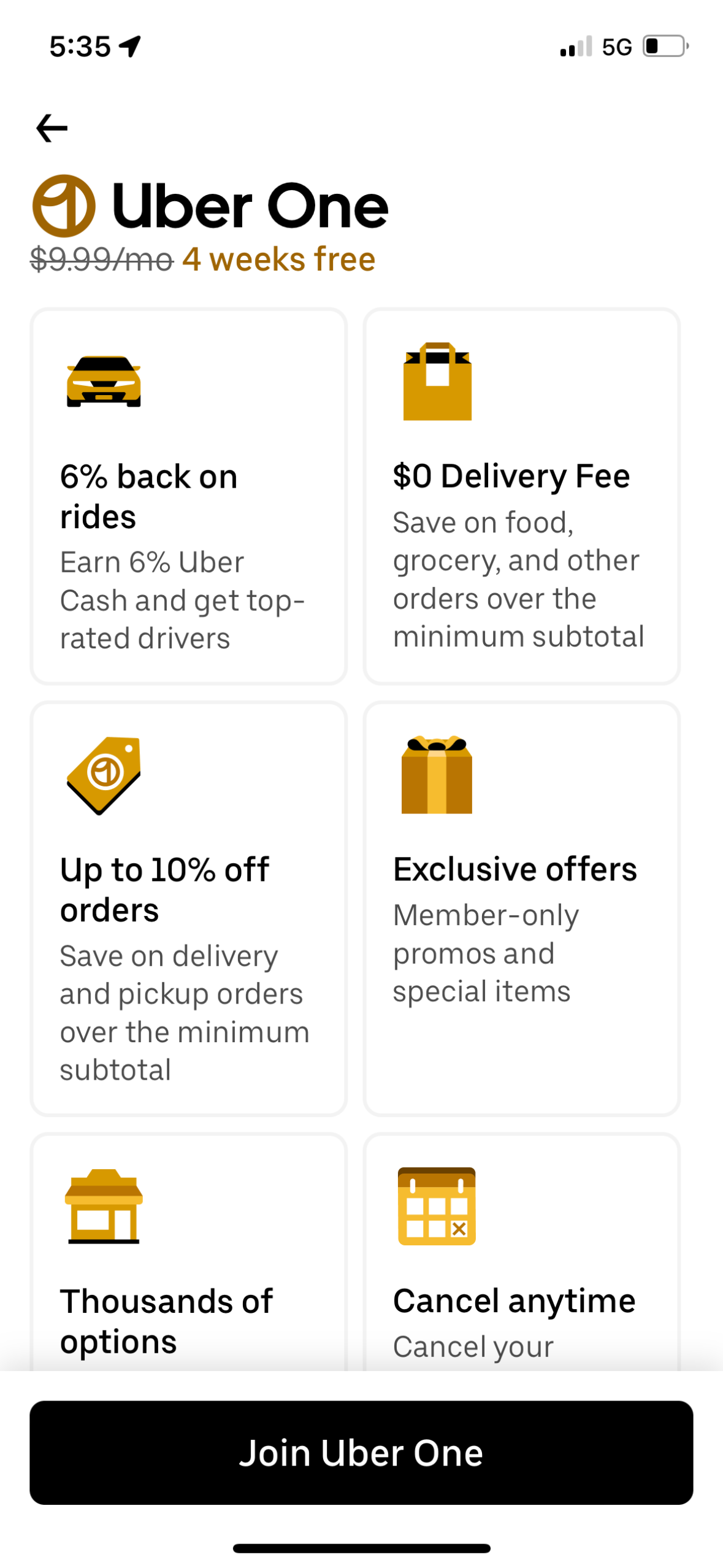Click the battery indicator in the status bar
723x1568 pixels.
point(665,45)
